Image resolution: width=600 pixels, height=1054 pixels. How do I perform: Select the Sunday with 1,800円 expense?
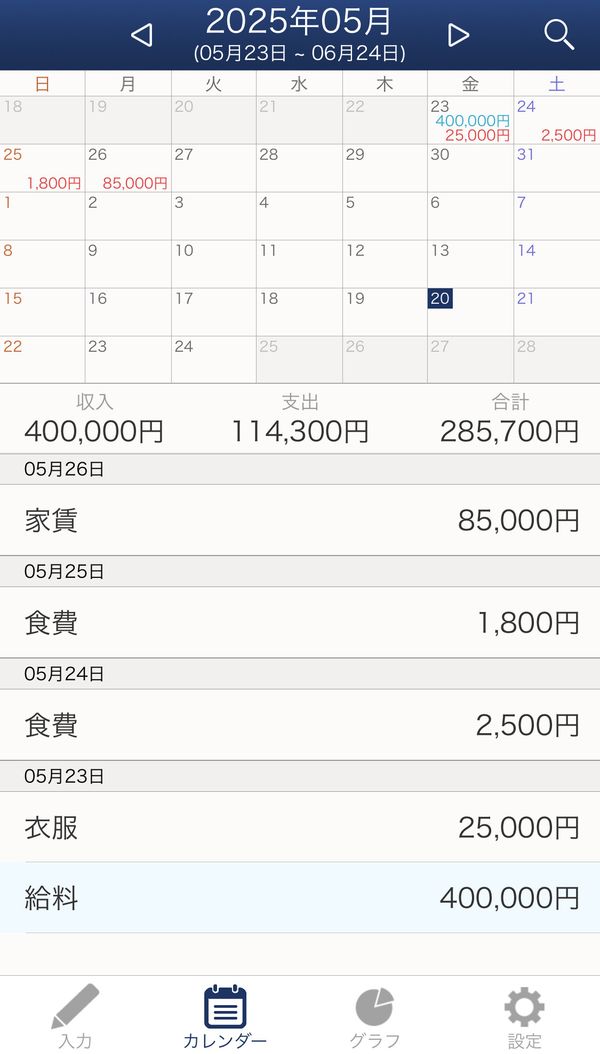42,168
